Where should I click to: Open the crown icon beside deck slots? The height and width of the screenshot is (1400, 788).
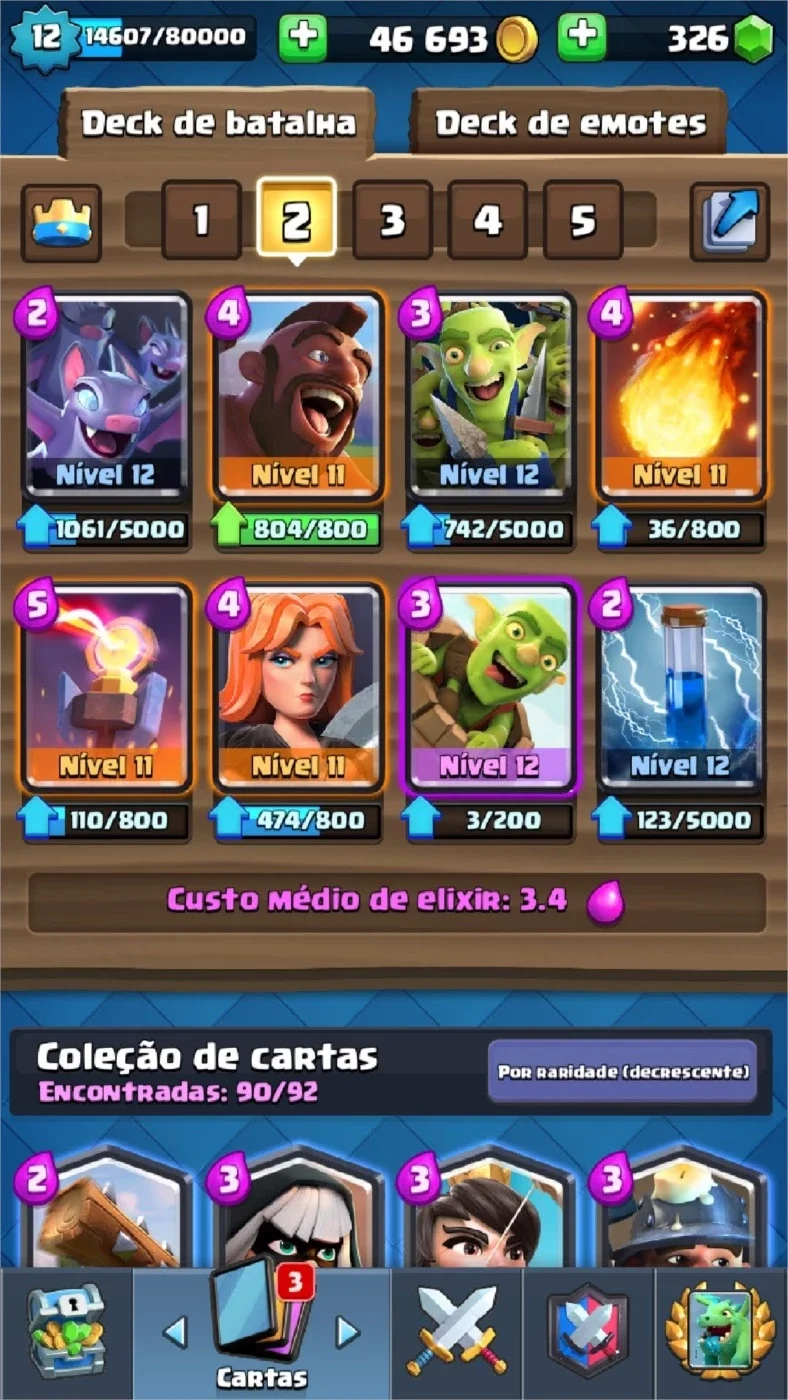coord(61,222)
